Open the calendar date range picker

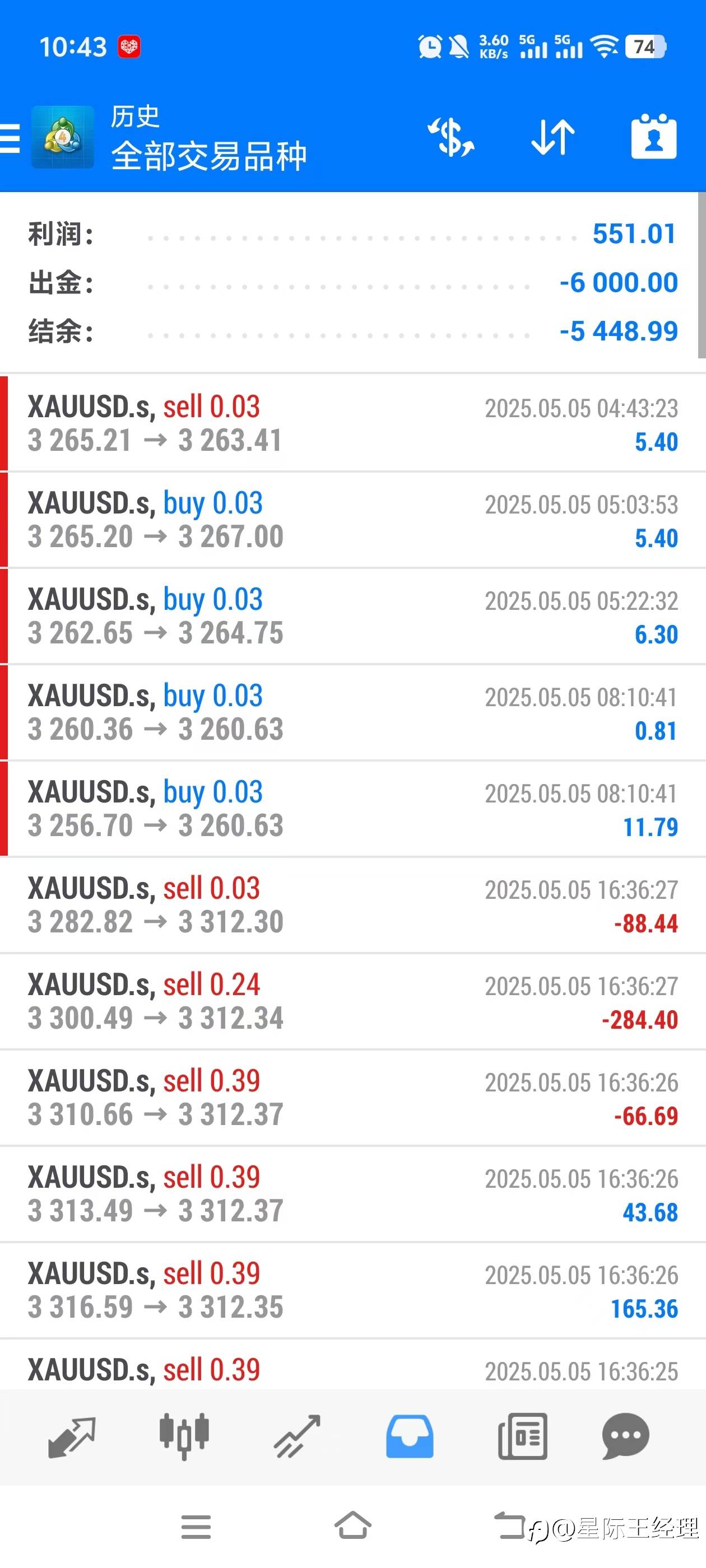point(654,137)
